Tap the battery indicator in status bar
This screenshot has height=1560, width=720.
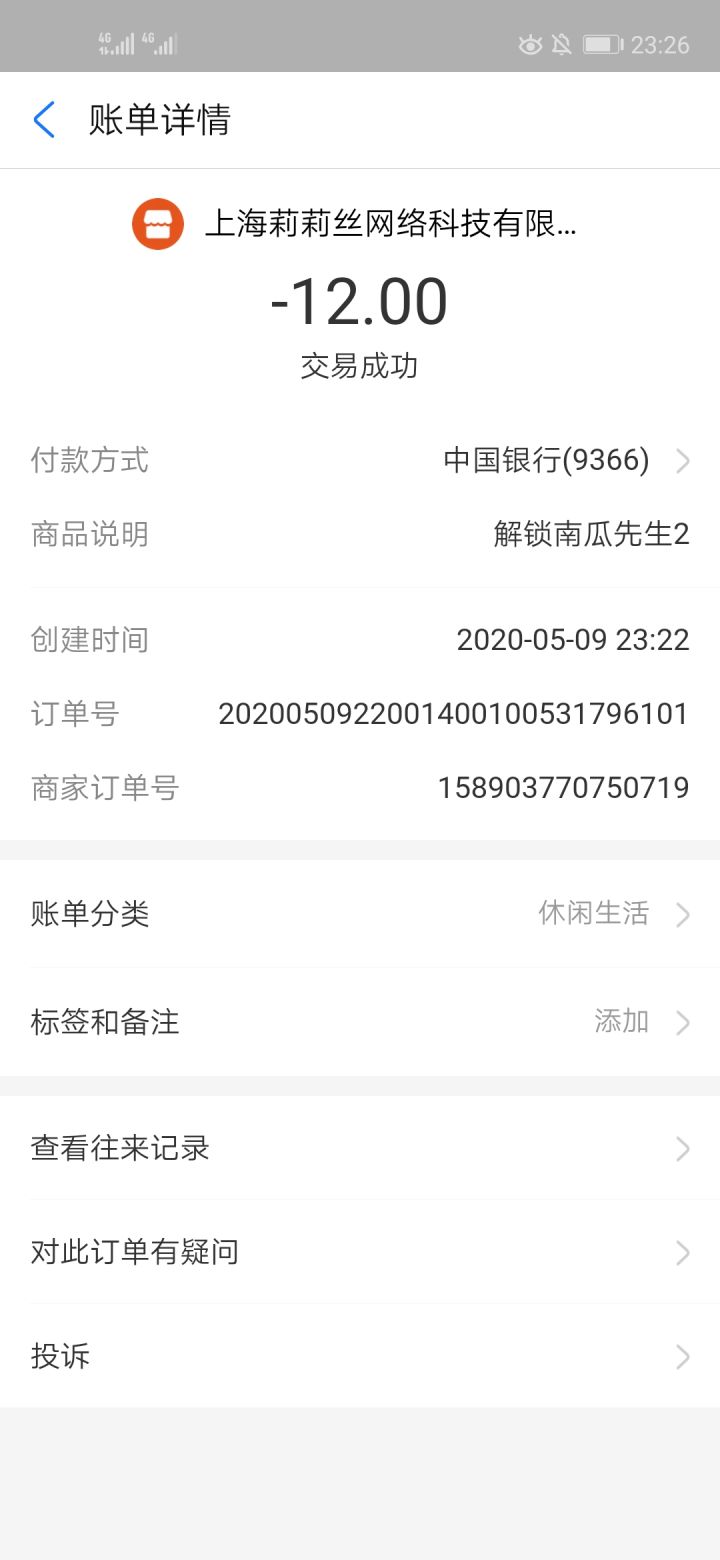pos(600,43)
